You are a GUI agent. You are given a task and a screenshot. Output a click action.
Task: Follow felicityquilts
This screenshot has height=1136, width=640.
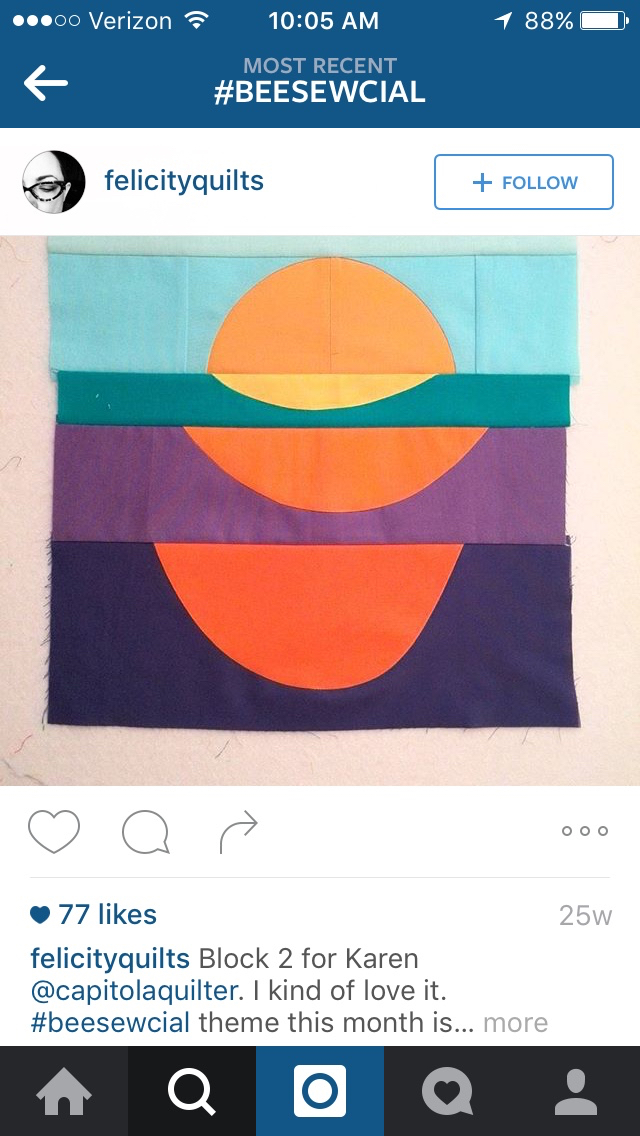[x=523, y=182]
